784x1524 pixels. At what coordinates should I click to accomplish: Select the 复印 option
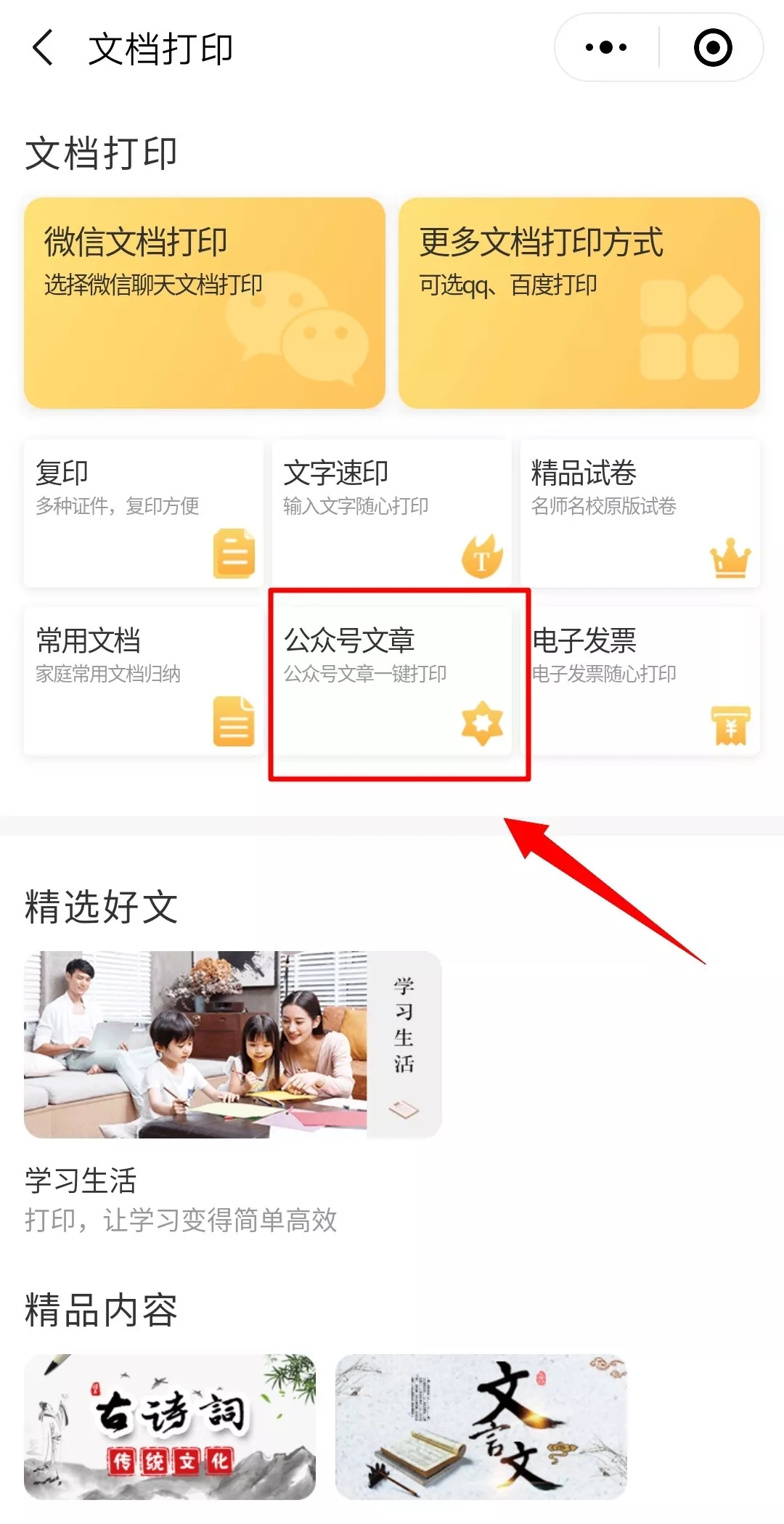[x=143, y=513]
